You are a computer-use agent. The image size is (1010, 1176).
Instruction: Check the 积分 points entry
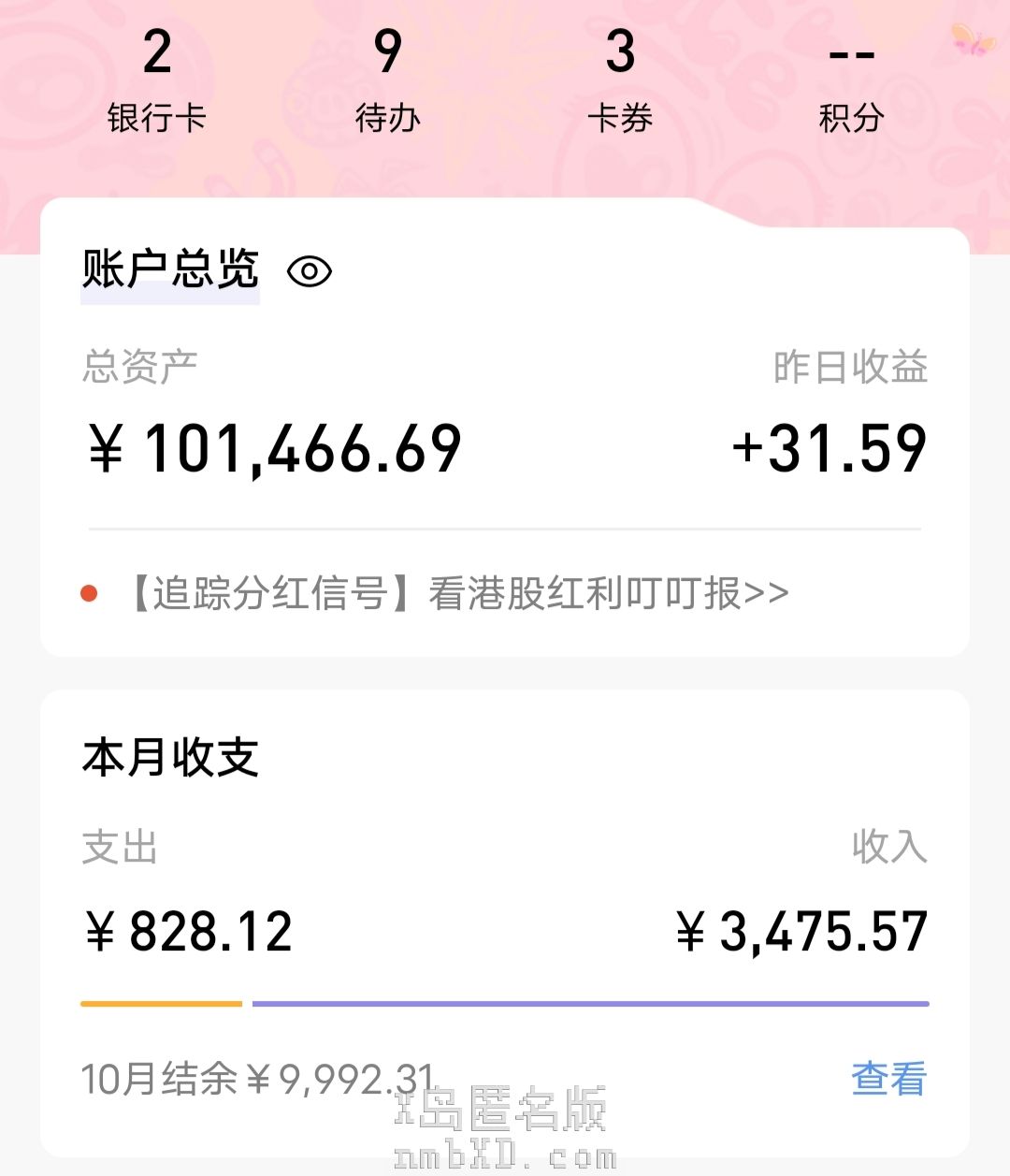(x=851, y=82)
